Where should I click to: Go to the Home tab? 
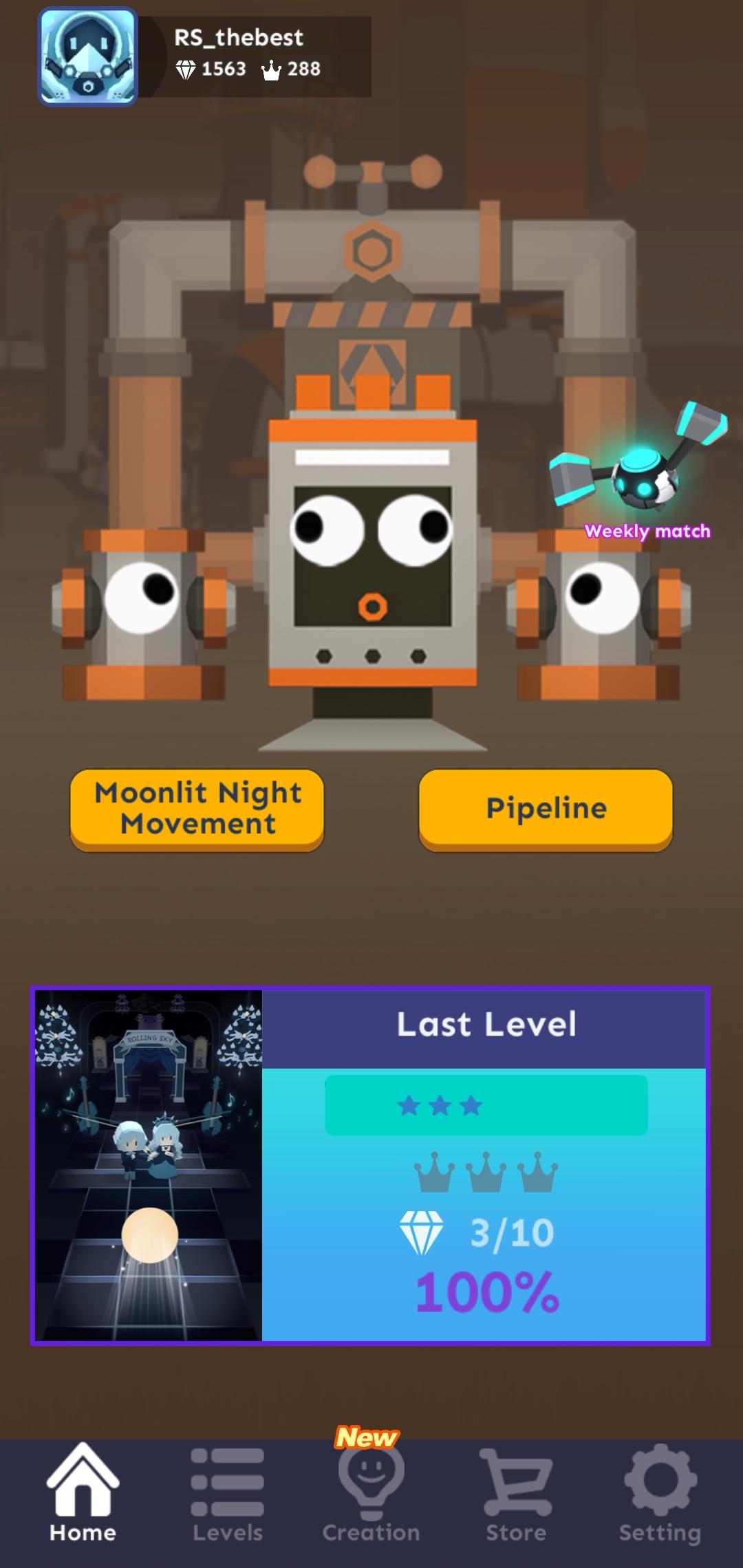(83, 1494)
